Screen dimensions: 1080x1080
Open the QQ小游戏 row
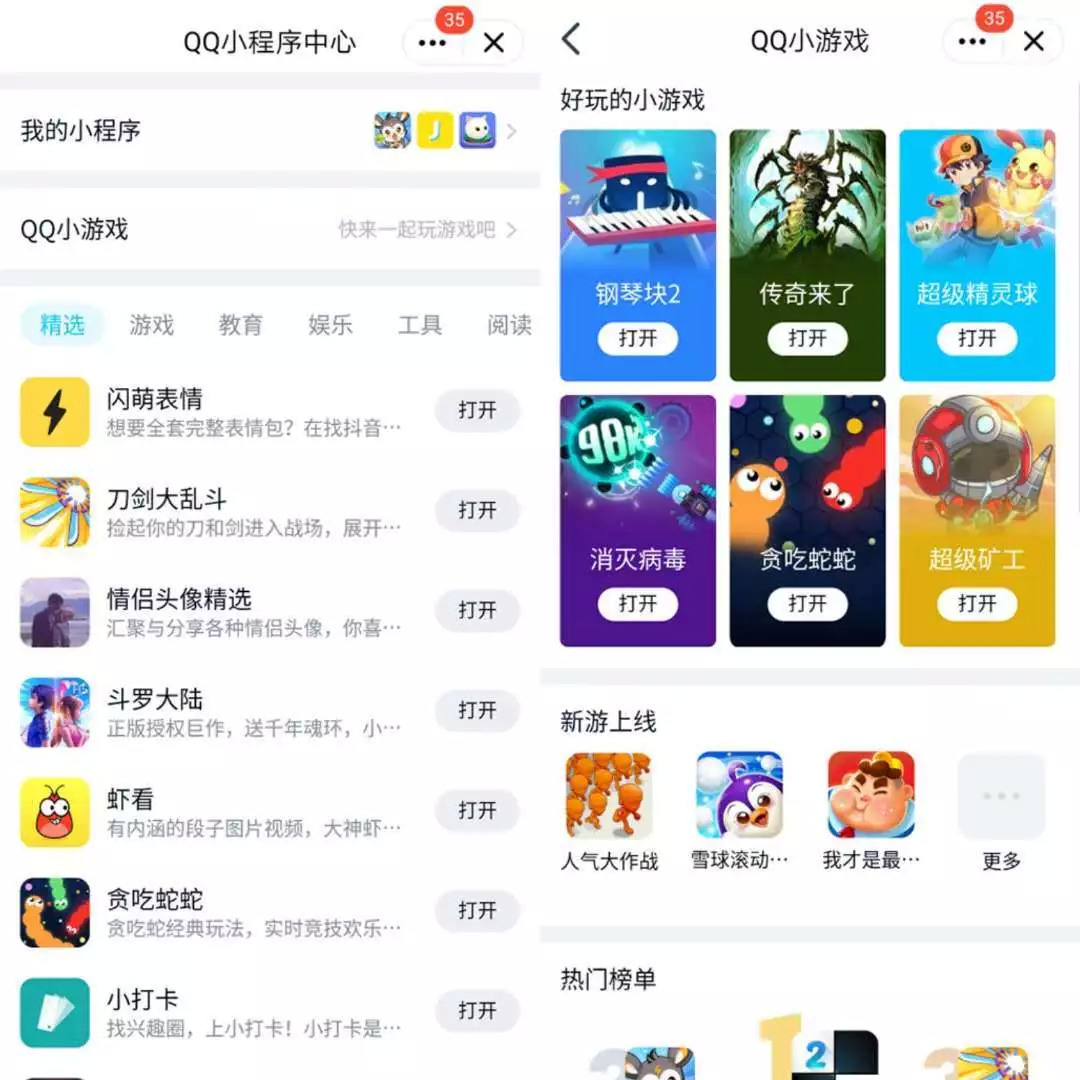point(270,229)
